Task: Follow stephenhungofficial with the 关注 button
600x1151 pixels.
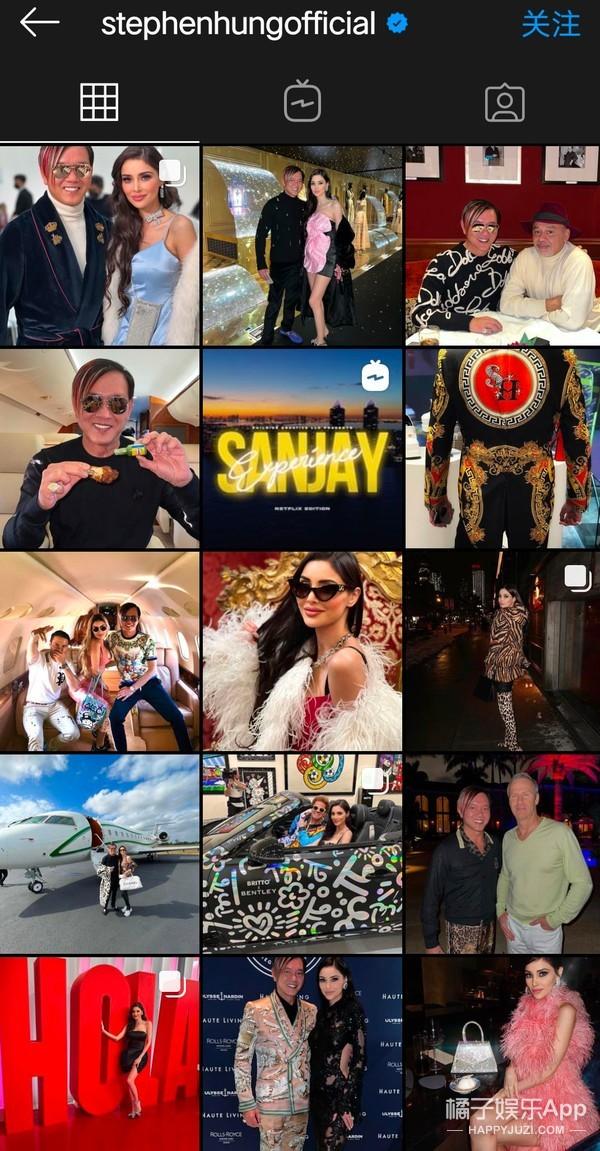Action: 551,24
